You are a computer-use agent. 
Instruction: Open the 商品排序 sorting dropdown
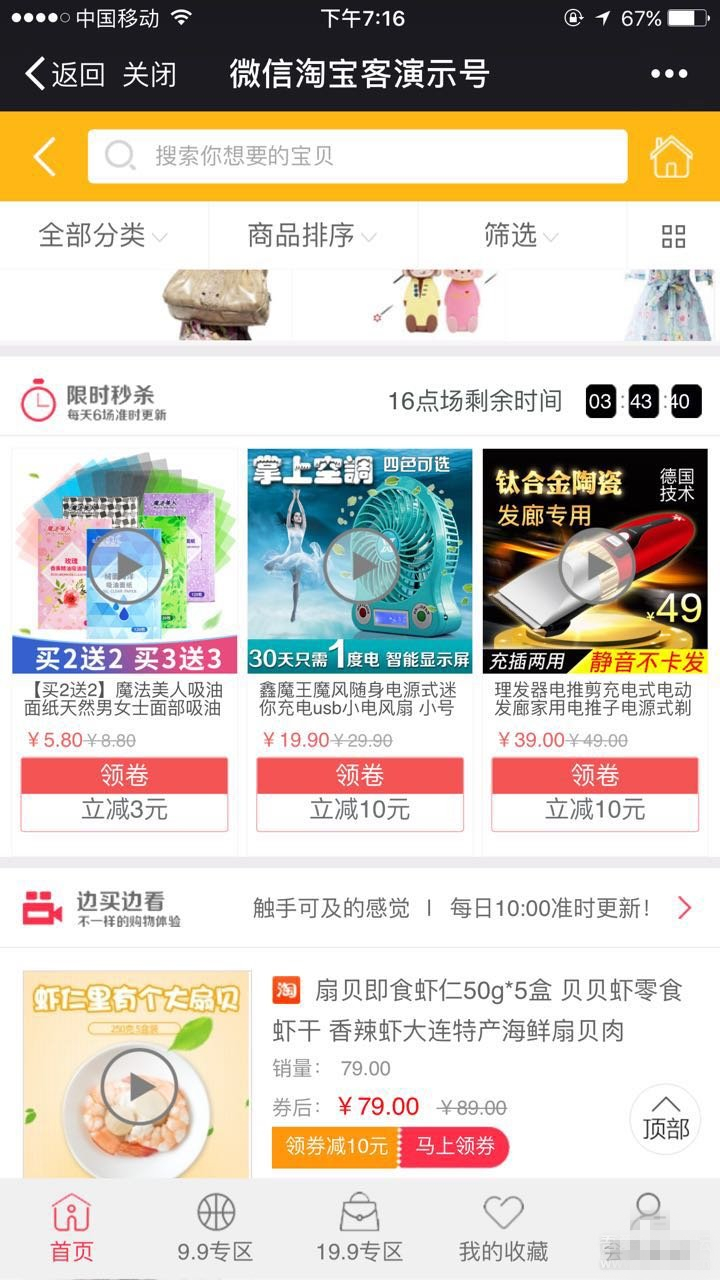pyautogui.click(x=312, y=236)
